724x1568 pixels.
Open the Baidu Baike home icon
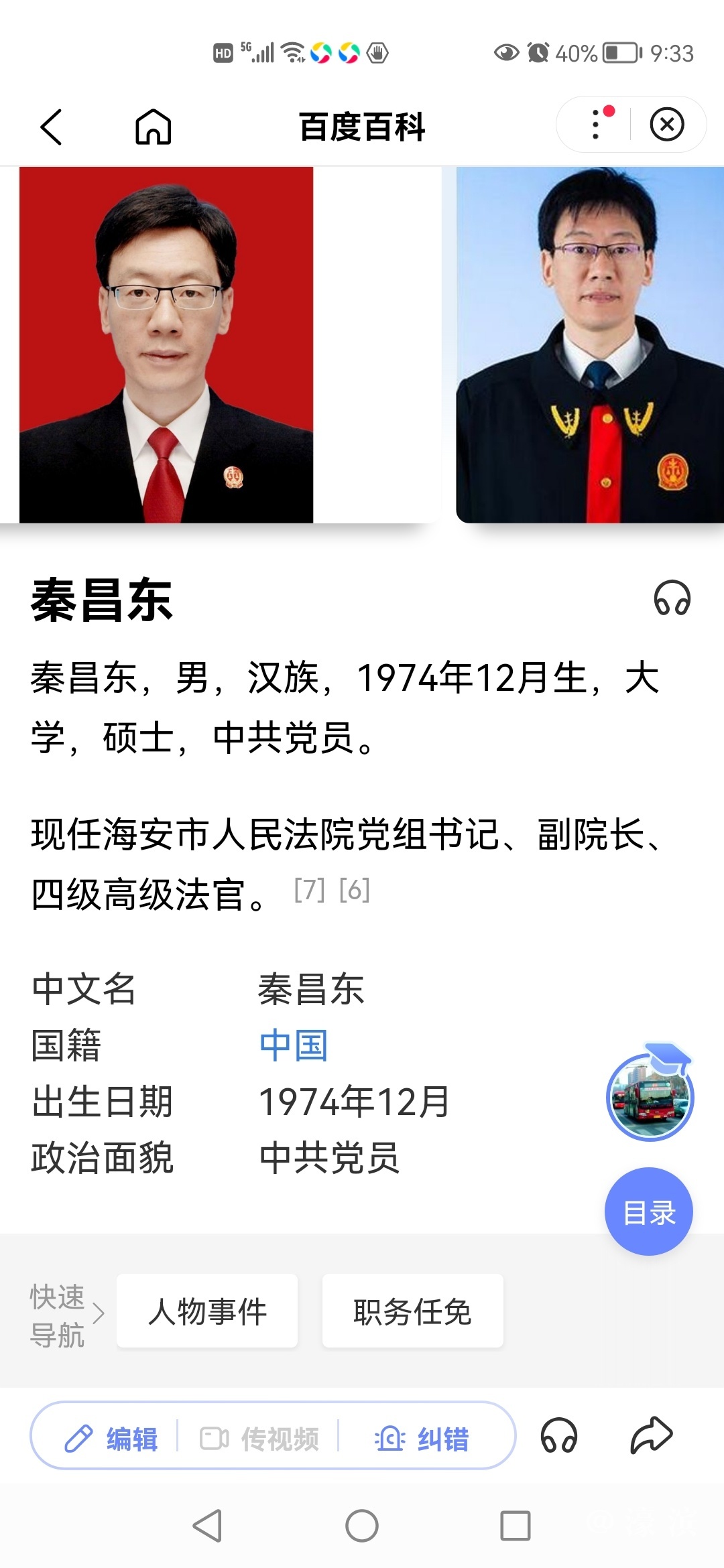click(x=154, y=127)
